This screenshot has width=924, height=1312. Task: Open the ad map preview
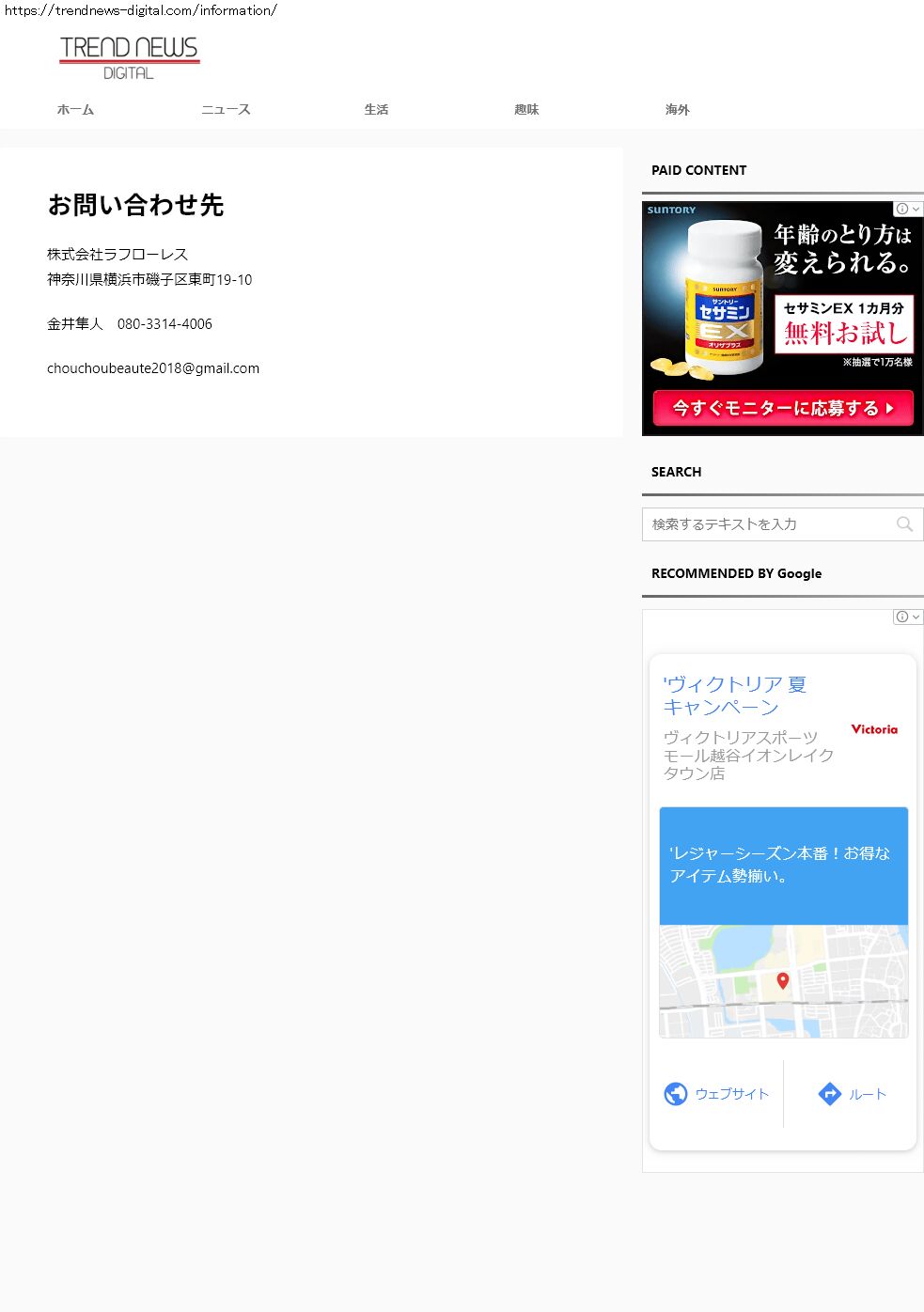[783, 981]
